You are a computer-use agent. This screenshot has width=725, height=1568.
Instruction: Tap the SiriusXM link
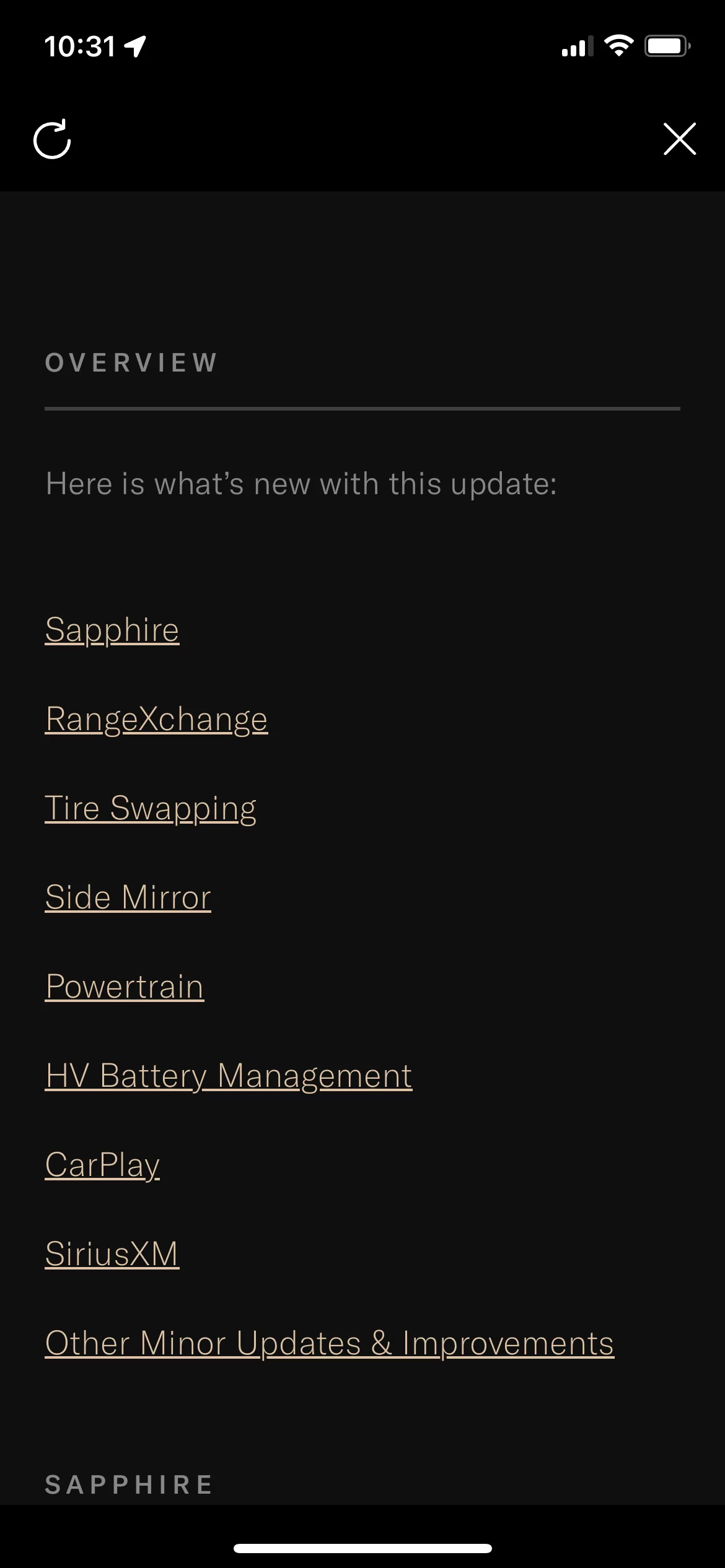click(x=112, y=1254)
